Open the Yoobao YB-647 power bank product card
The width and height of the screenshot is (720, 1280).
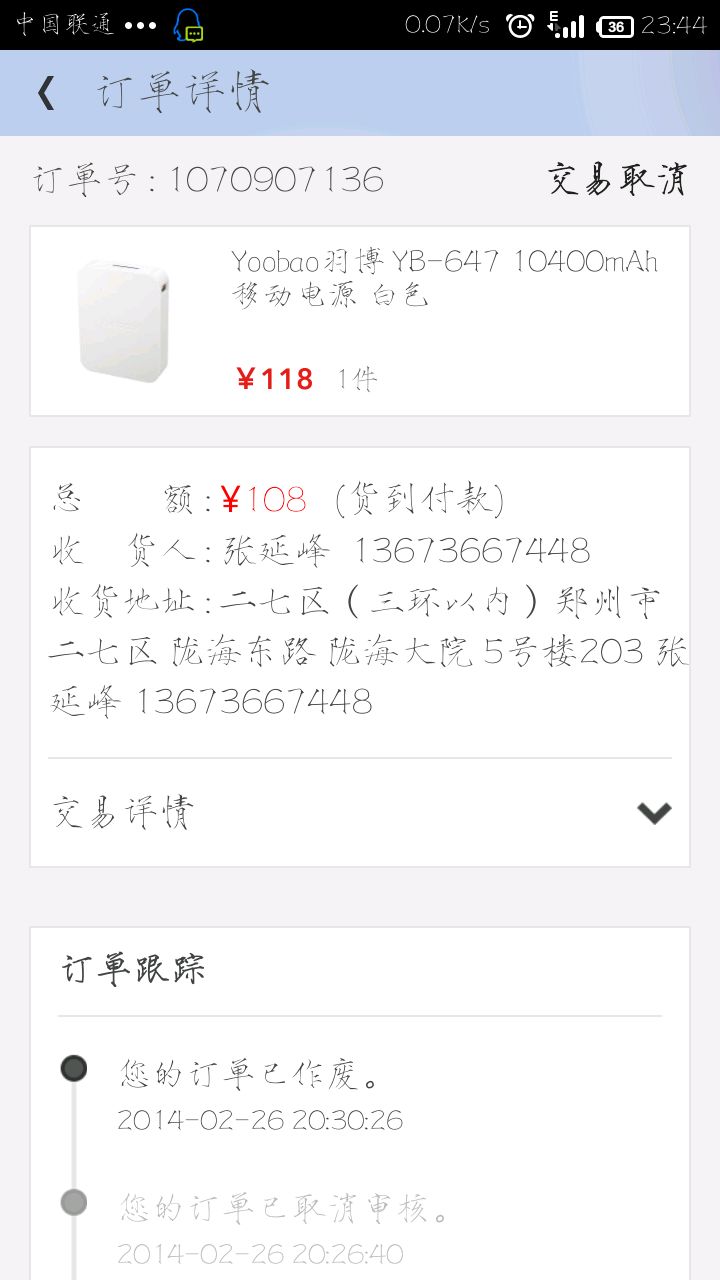click(360, 321)
